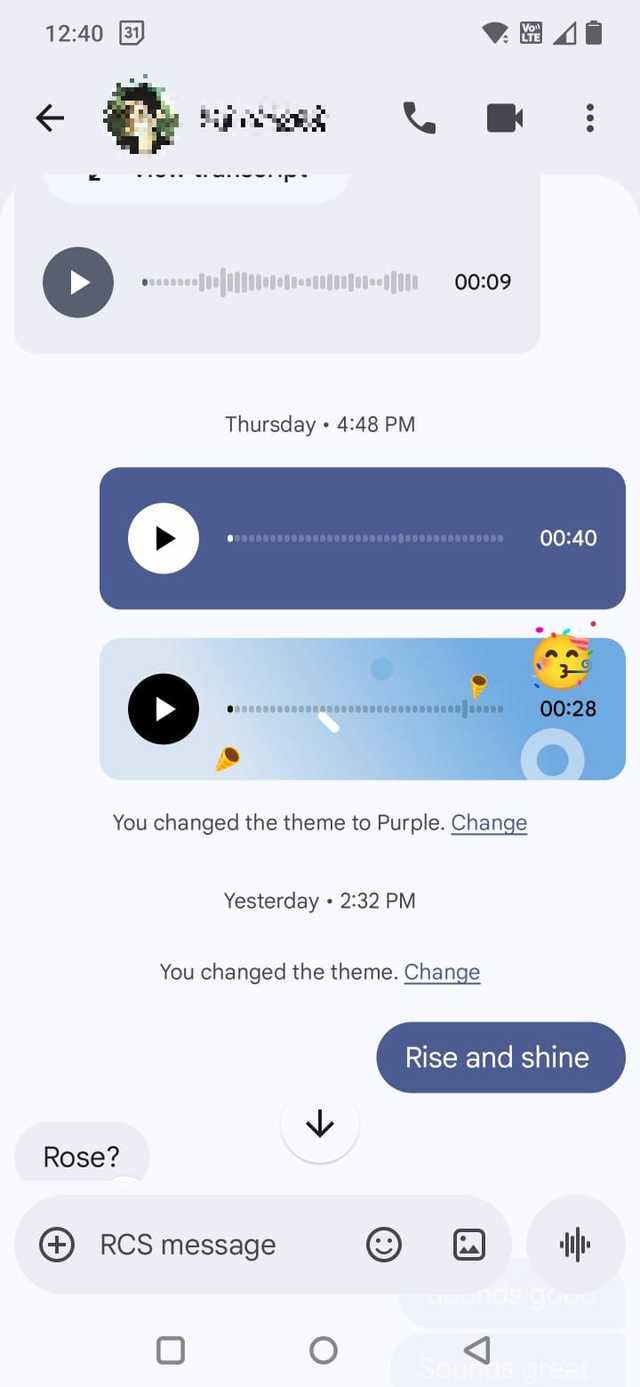Screen dimensions: 640x1387
Task: Record a voice message
Action: (575, 1245)
